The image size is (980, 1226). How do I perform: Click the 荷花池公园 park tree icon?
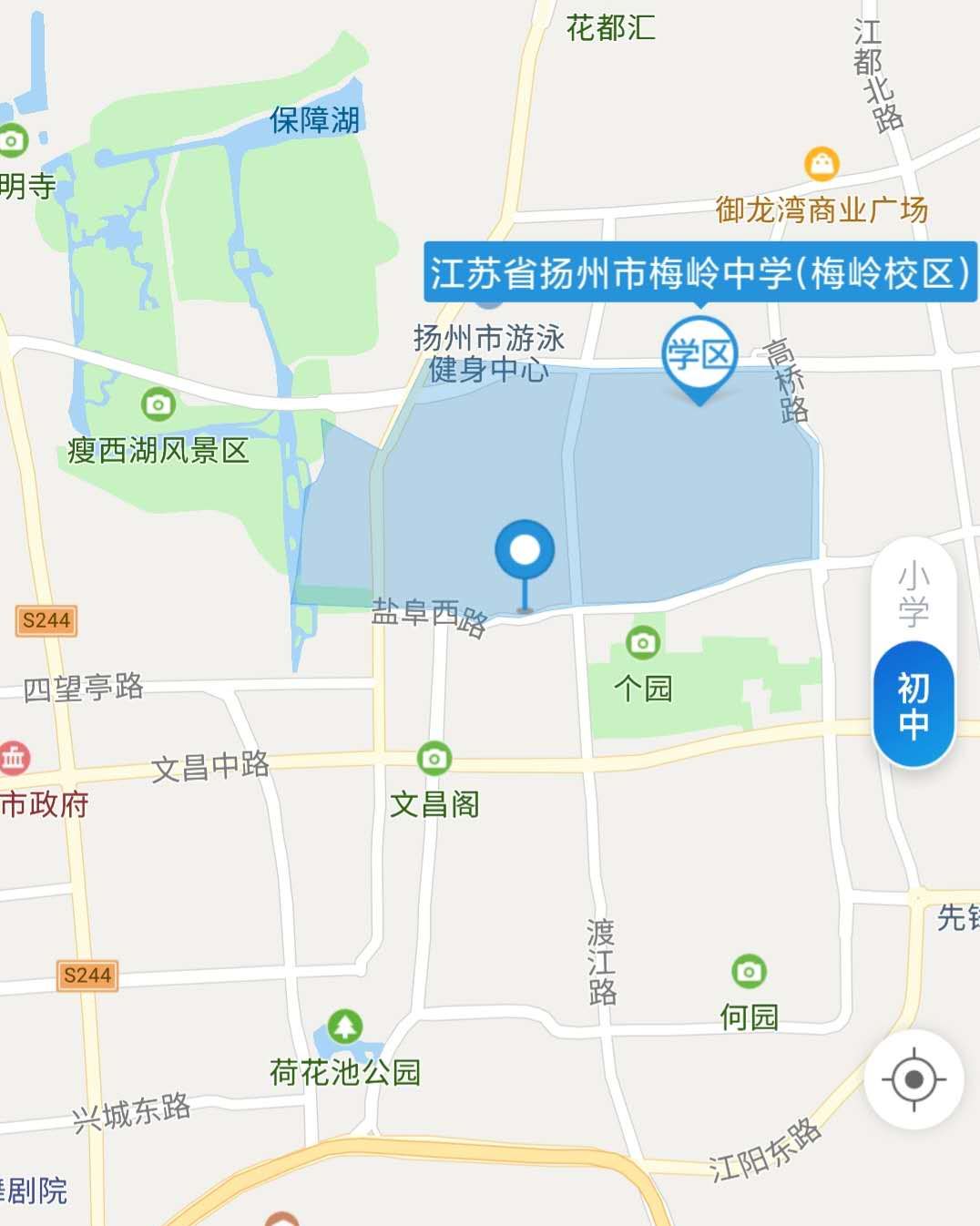pos(342,1026)
